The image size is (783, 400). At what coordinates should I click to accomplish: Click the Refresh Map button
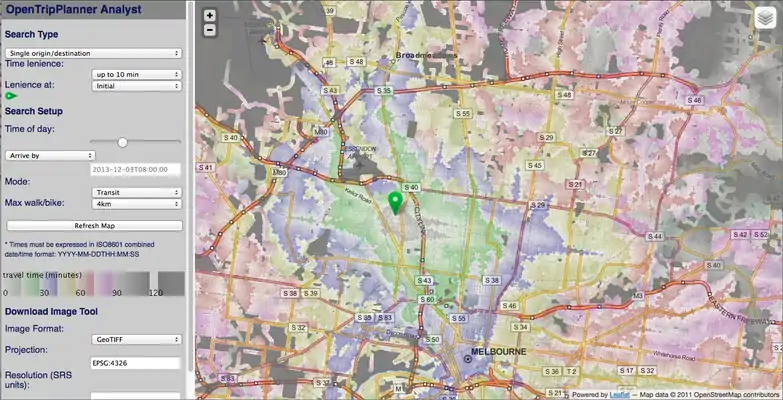tap(94, 226)
